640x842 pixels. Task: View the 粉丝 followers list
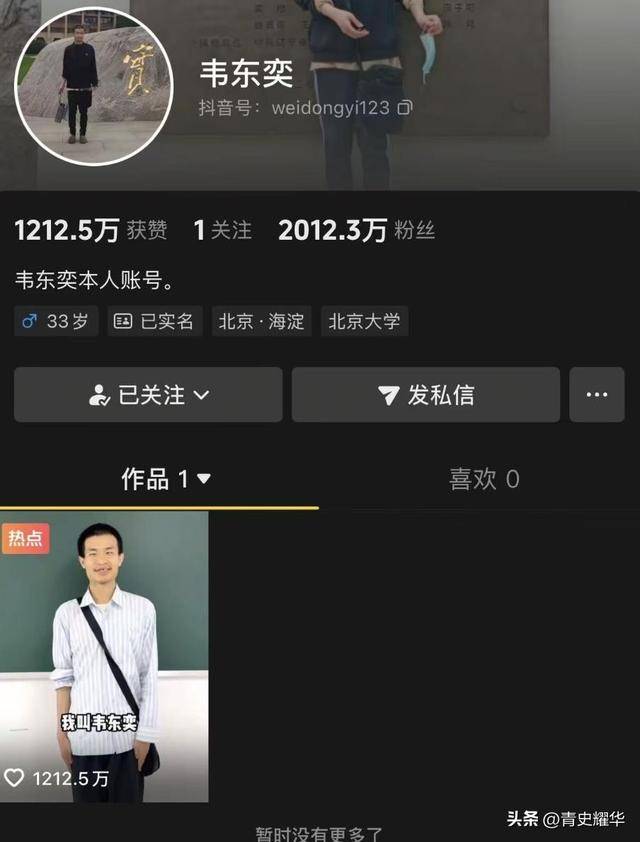tap(356, 231)
